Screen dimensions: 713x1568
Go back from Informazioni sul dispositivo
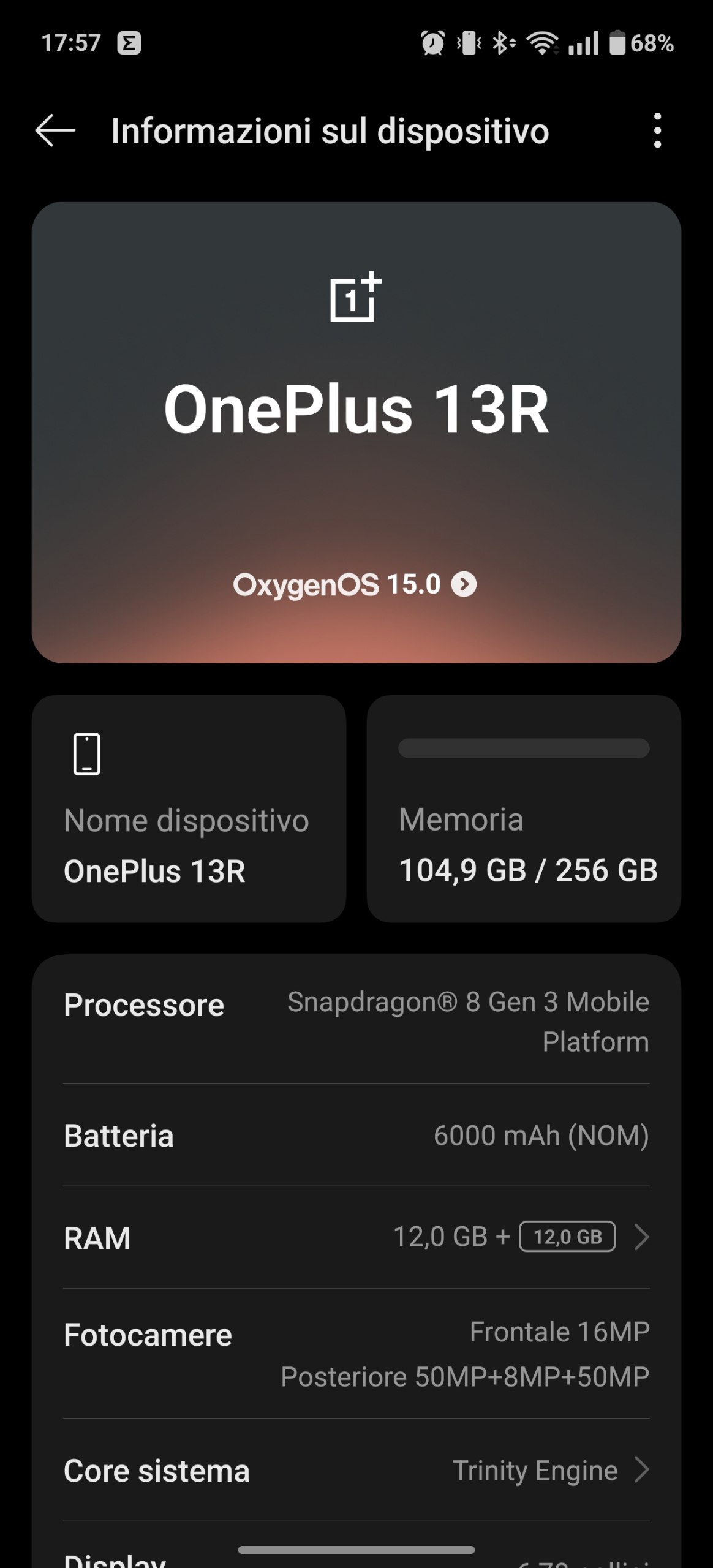click(x=55, y=130)
